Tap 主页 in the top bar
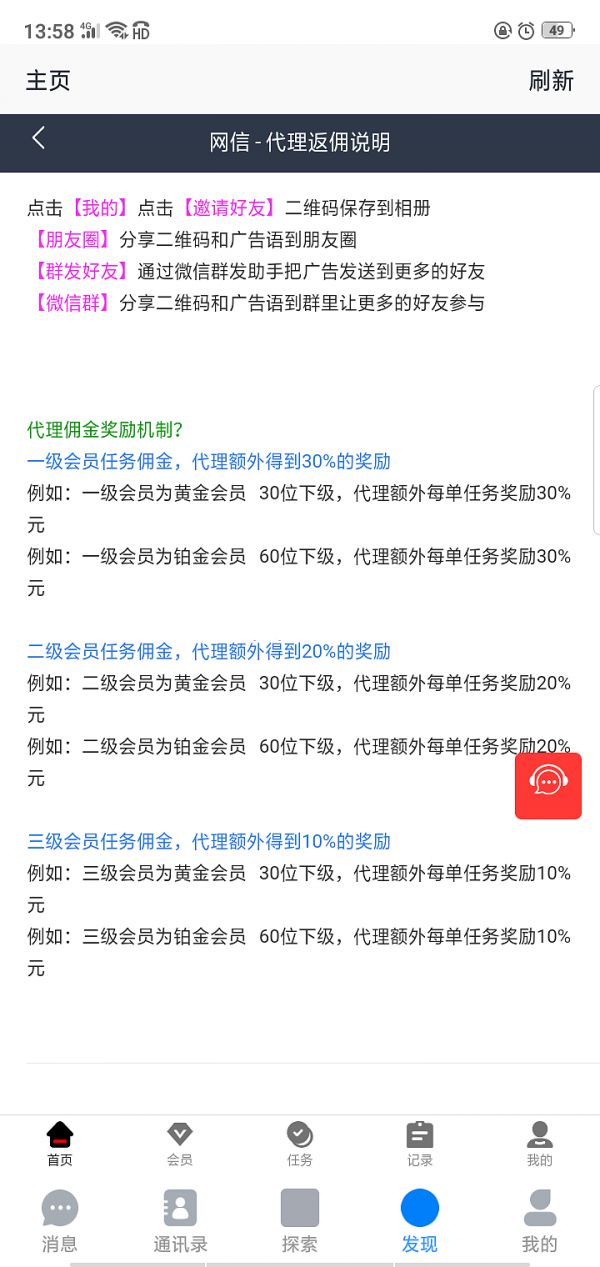 click(48, 81)
